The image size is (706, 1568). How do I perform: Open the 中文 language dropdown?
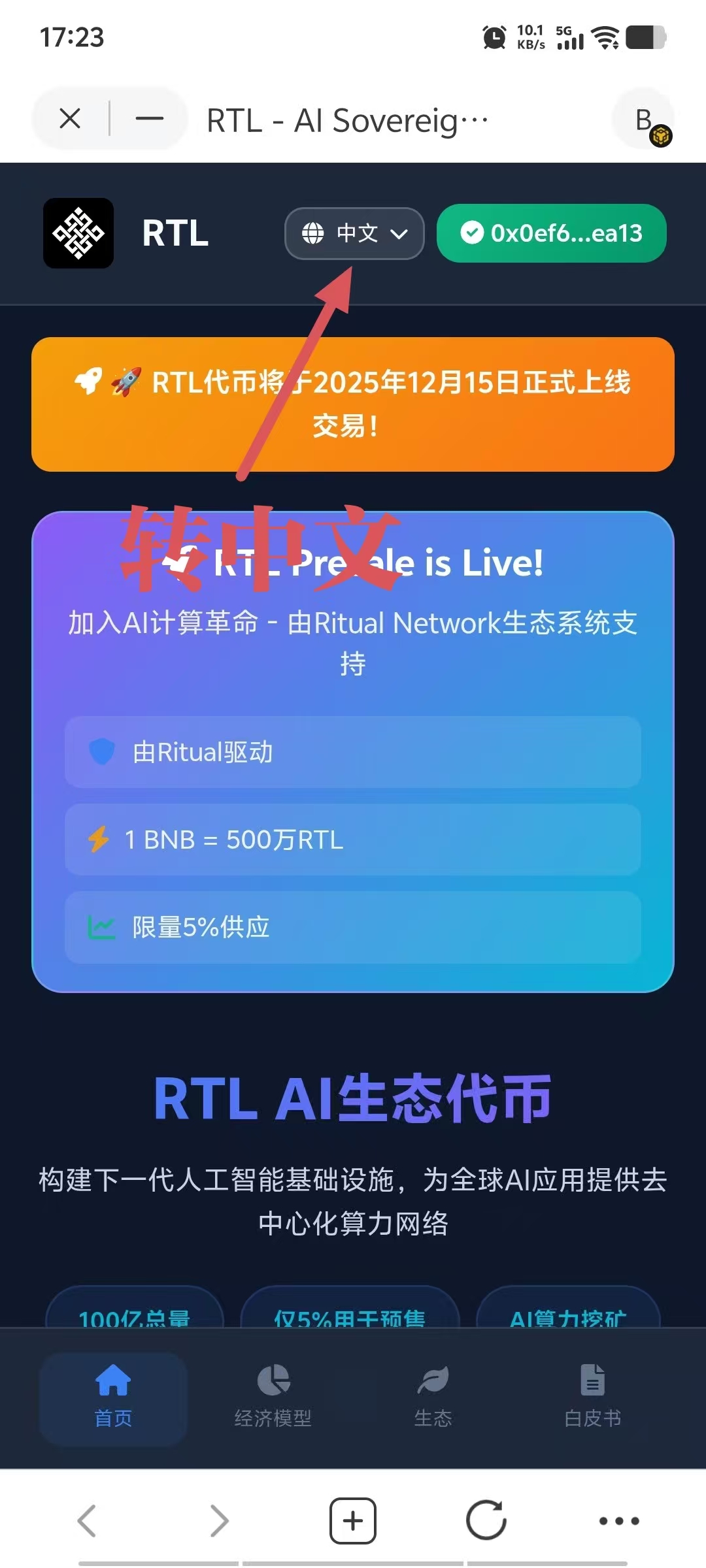pos(353,233)
